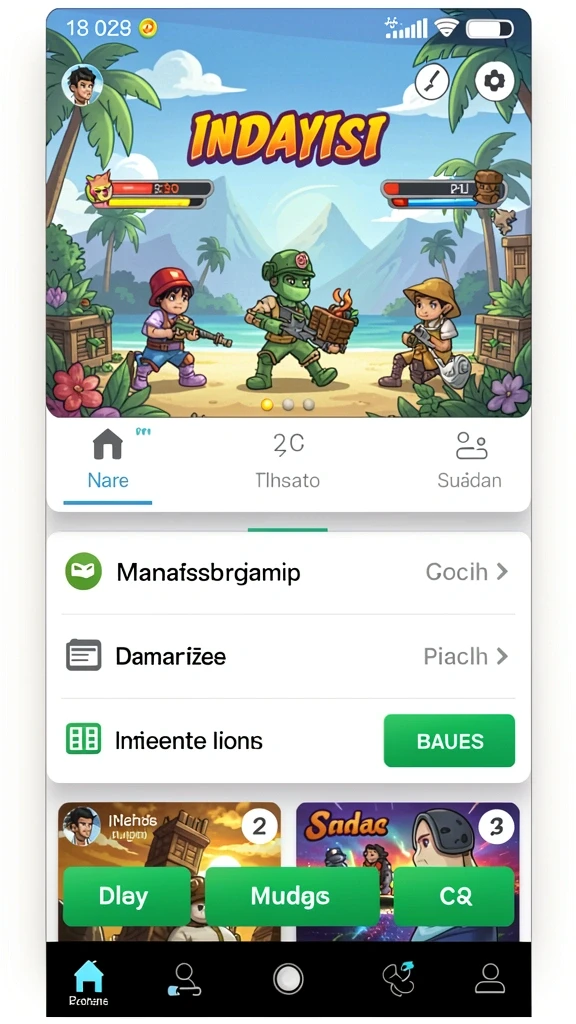Tap the profile avatar on the banner

tap(82, 85)
